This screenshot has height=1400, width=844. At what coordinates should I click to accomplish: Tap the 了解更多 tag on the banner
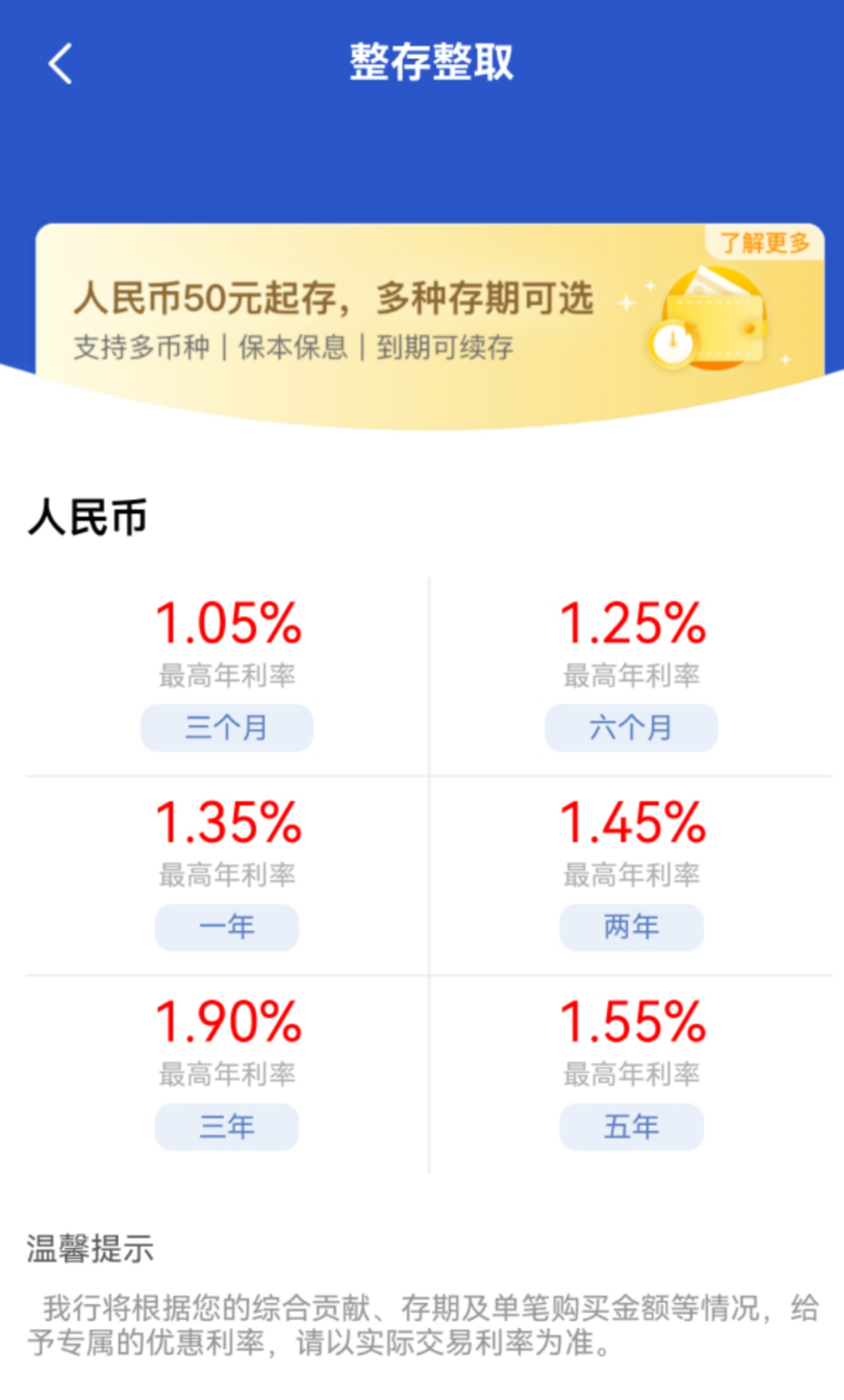click(x=765, y=243)
